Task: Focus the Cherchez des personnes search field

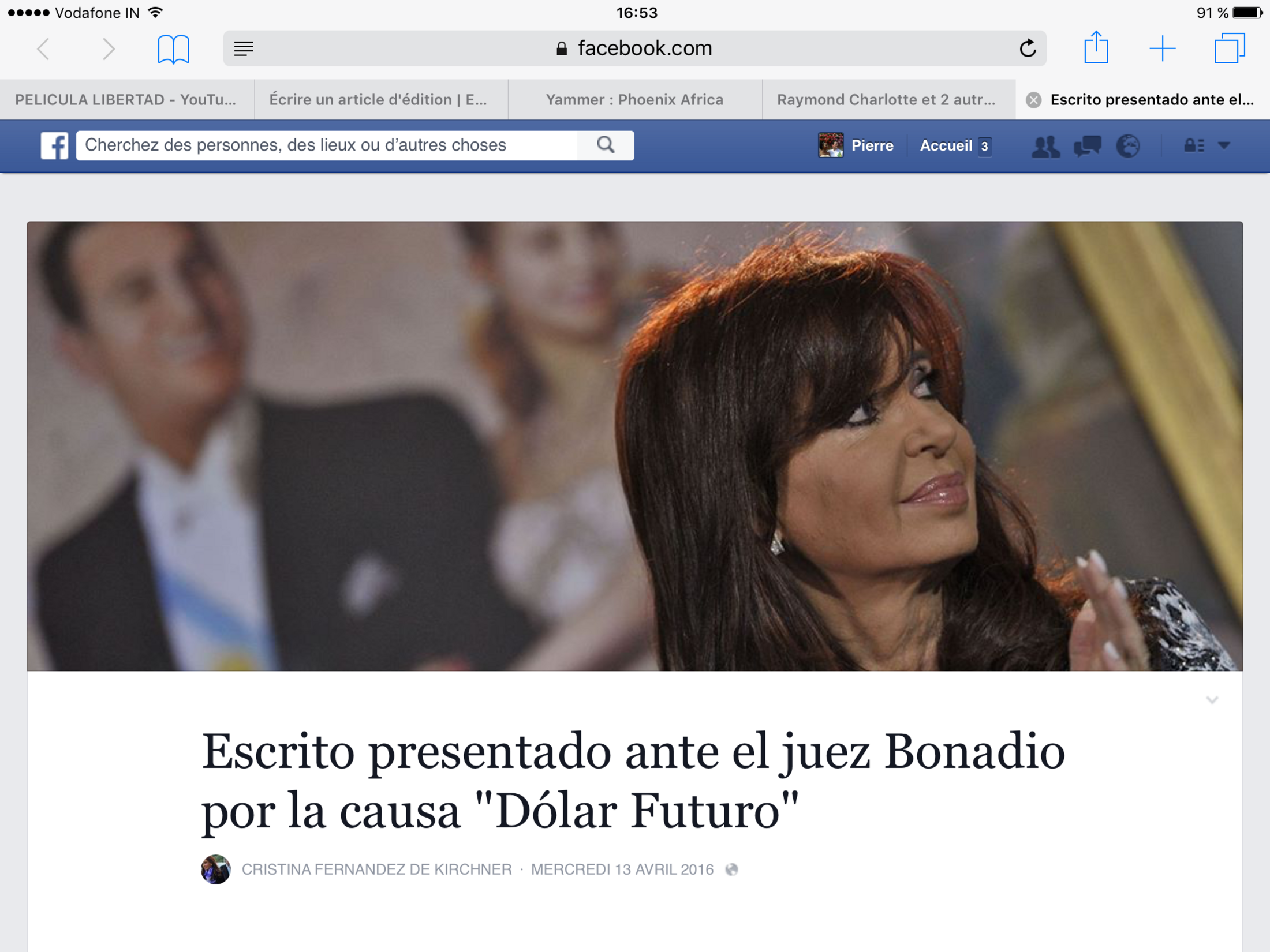Action: coord(326,145)
